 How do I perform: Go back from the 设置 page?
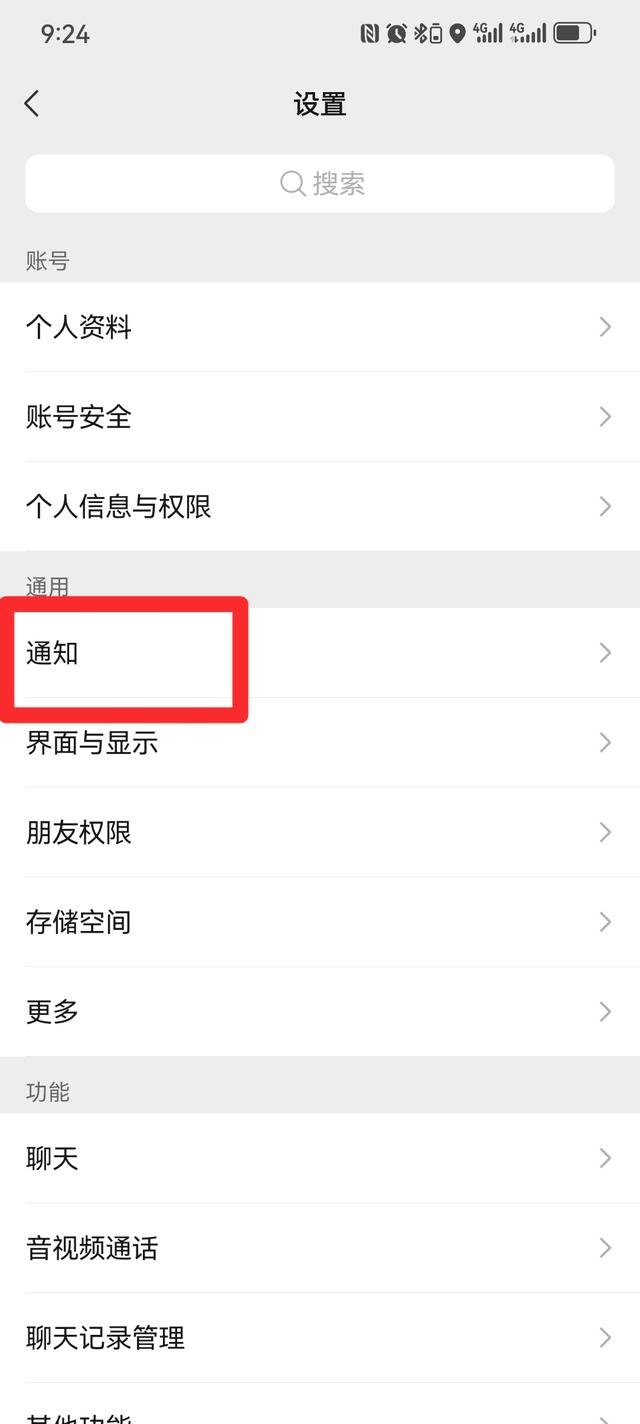coord(32,103)
